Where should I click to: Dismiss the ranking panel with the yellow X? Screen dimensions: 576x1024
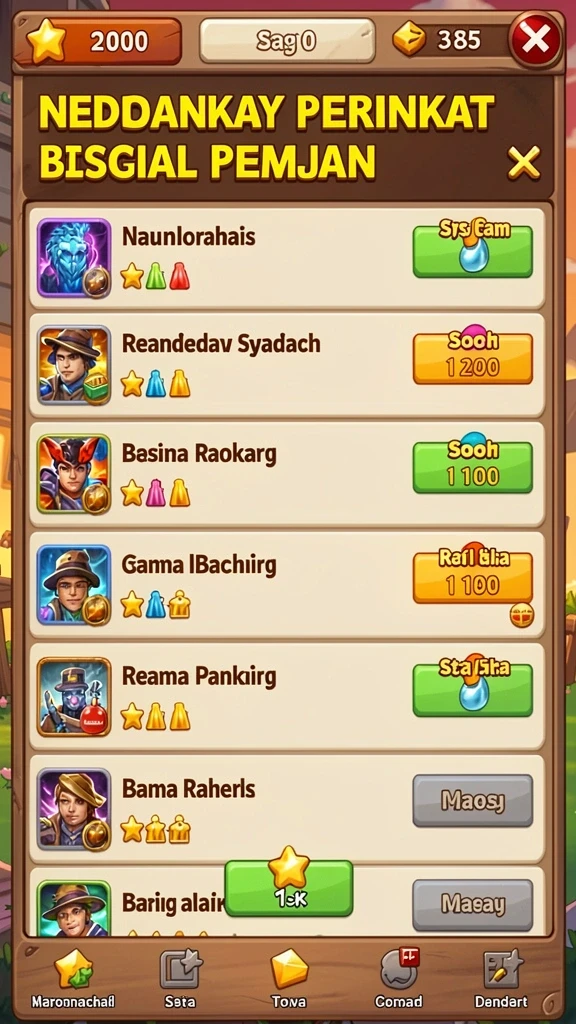coord(524,162)
